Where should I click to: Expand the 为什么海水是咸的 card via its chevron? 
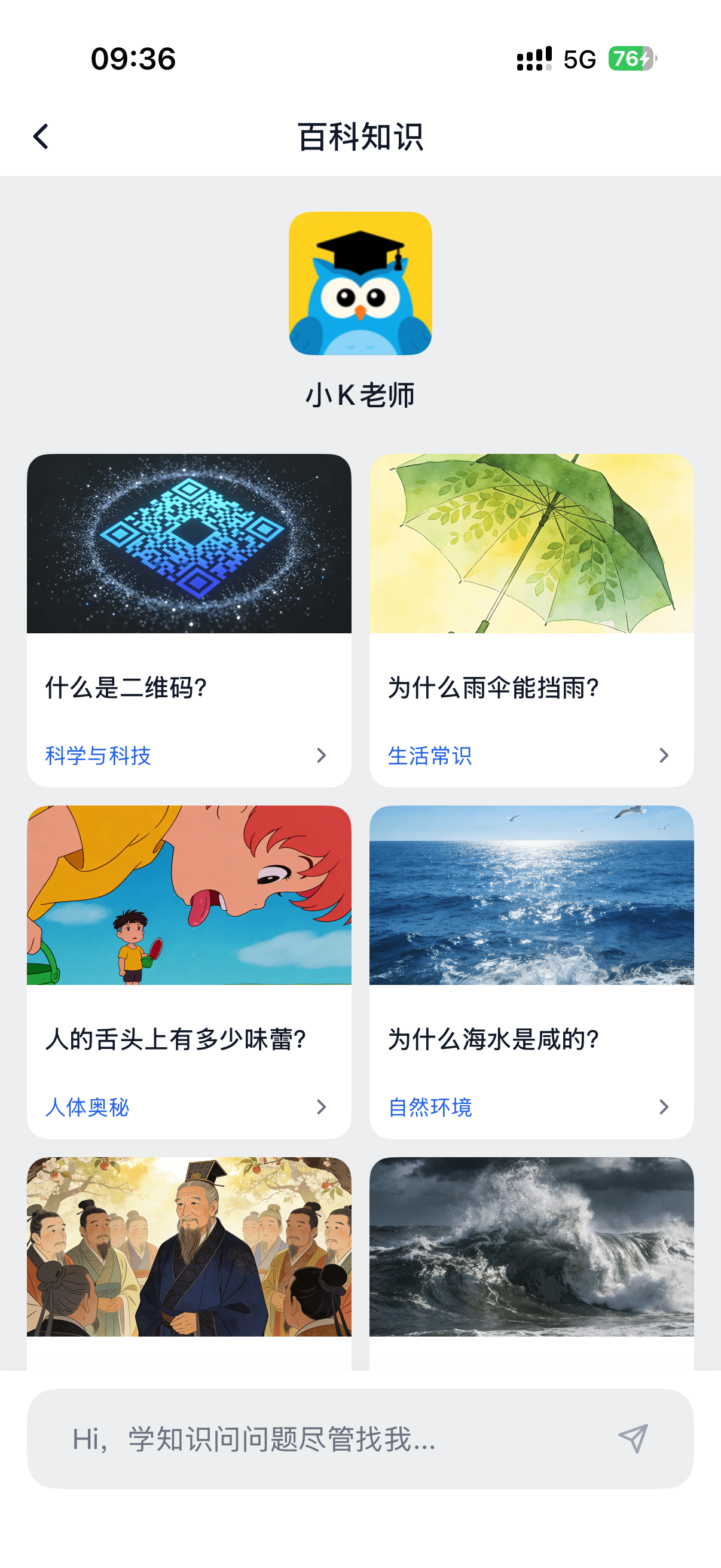pos(664,1107)
